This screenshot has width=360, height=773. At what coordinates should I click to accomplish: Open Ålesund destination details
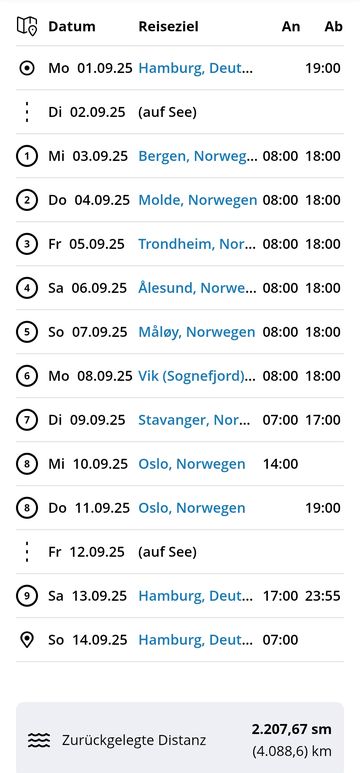pyautogui.click(x=198, y=288)
